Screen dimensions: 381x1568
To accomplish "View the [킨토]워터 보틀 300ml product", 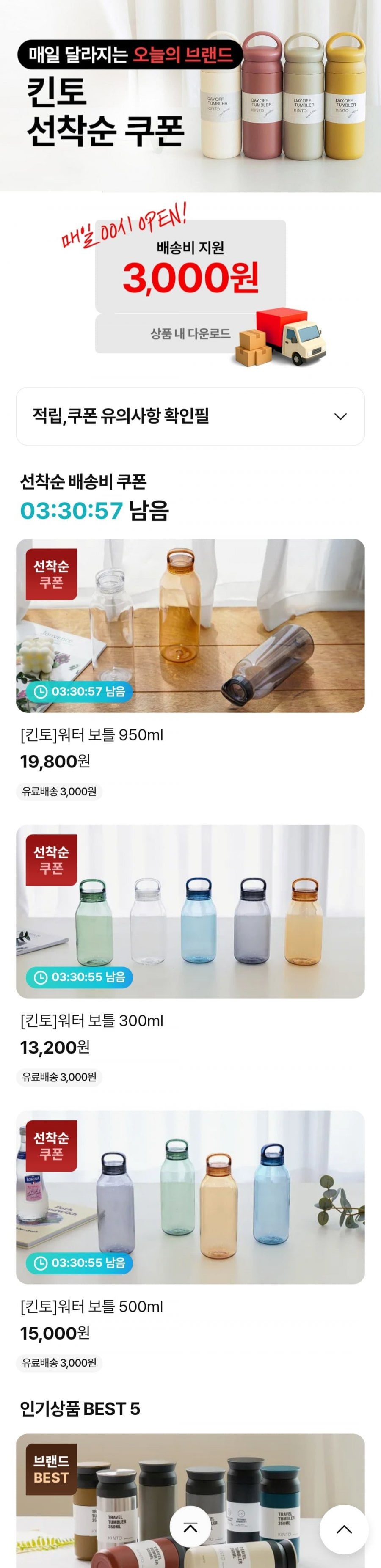I will (x=190, y=911).
